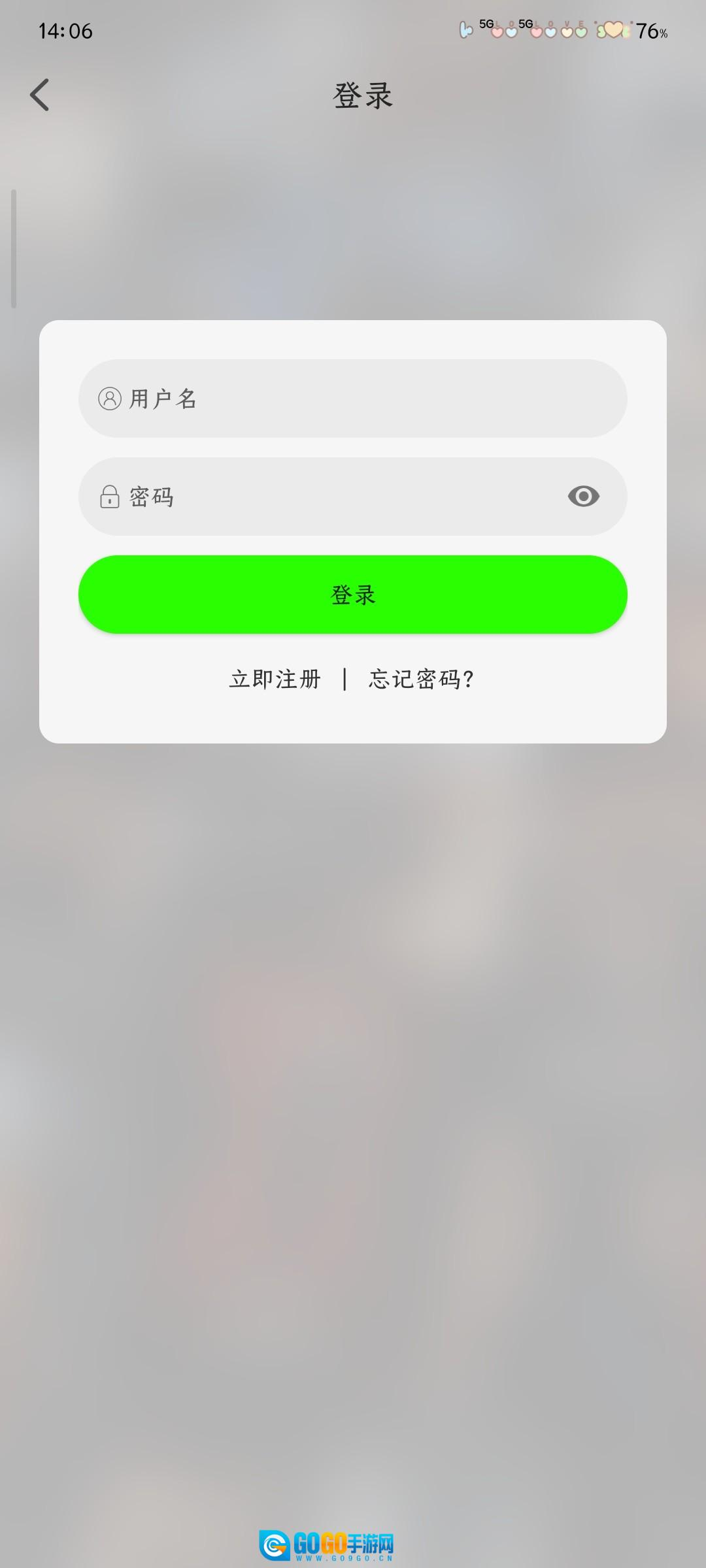The image size is (706, 1568).
Task: Tap the green 登录 button
Action: (353, 595)
